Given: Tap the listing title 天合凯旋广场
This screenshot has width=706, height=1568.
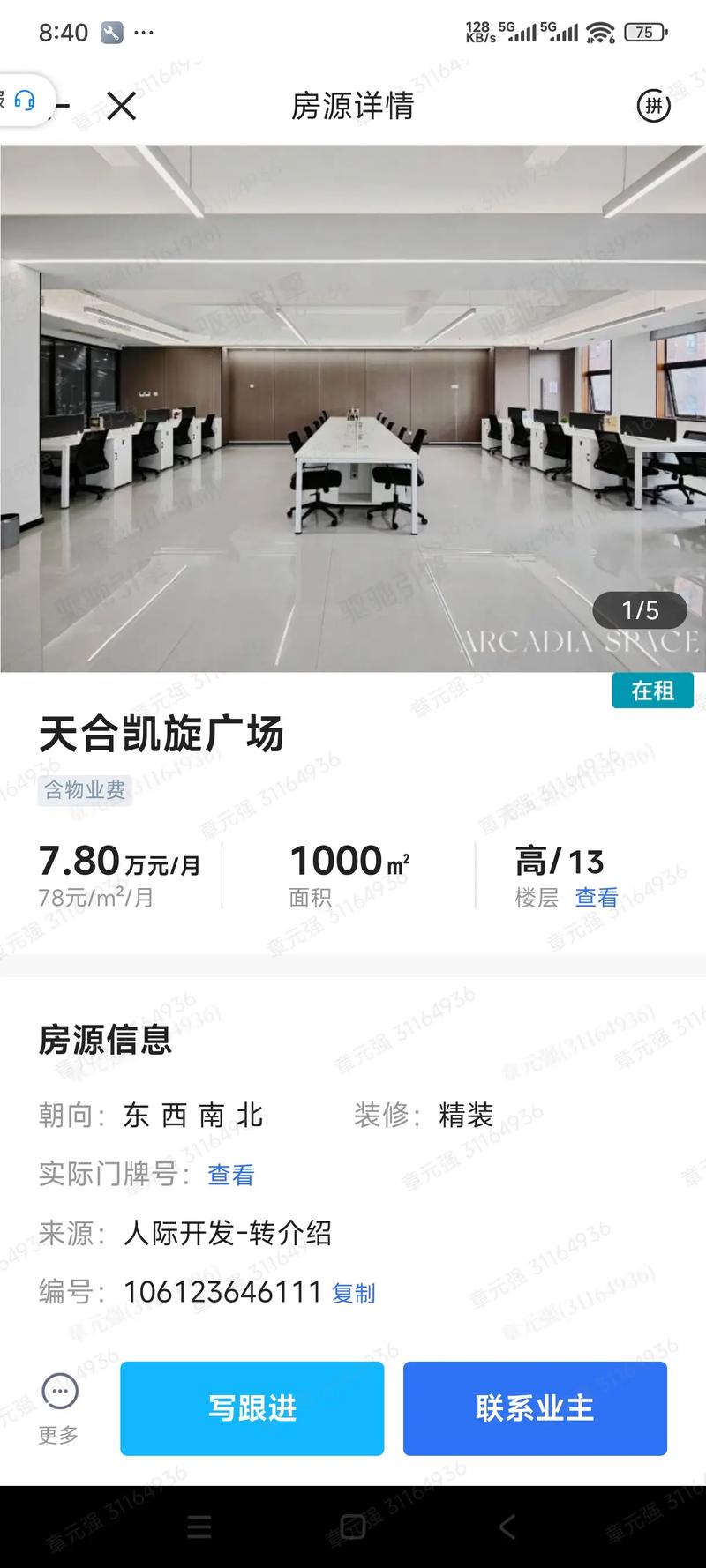Looking at the screenshot, I should (163, 735).
